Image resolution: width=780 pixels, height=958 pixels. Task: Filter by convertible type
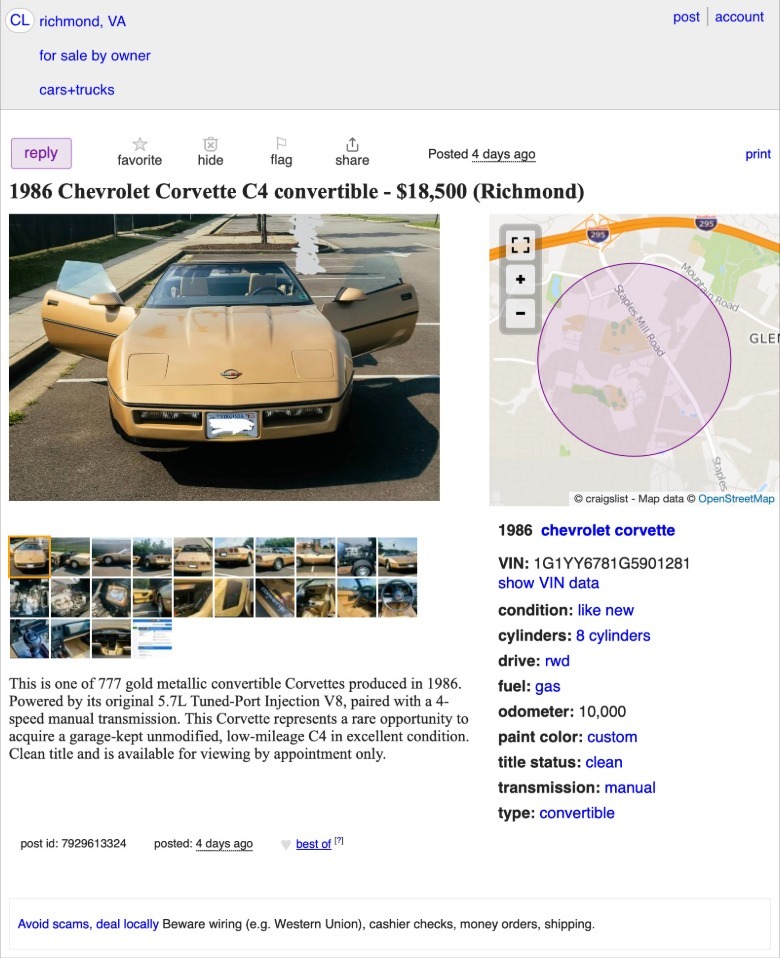coord(577,813)
